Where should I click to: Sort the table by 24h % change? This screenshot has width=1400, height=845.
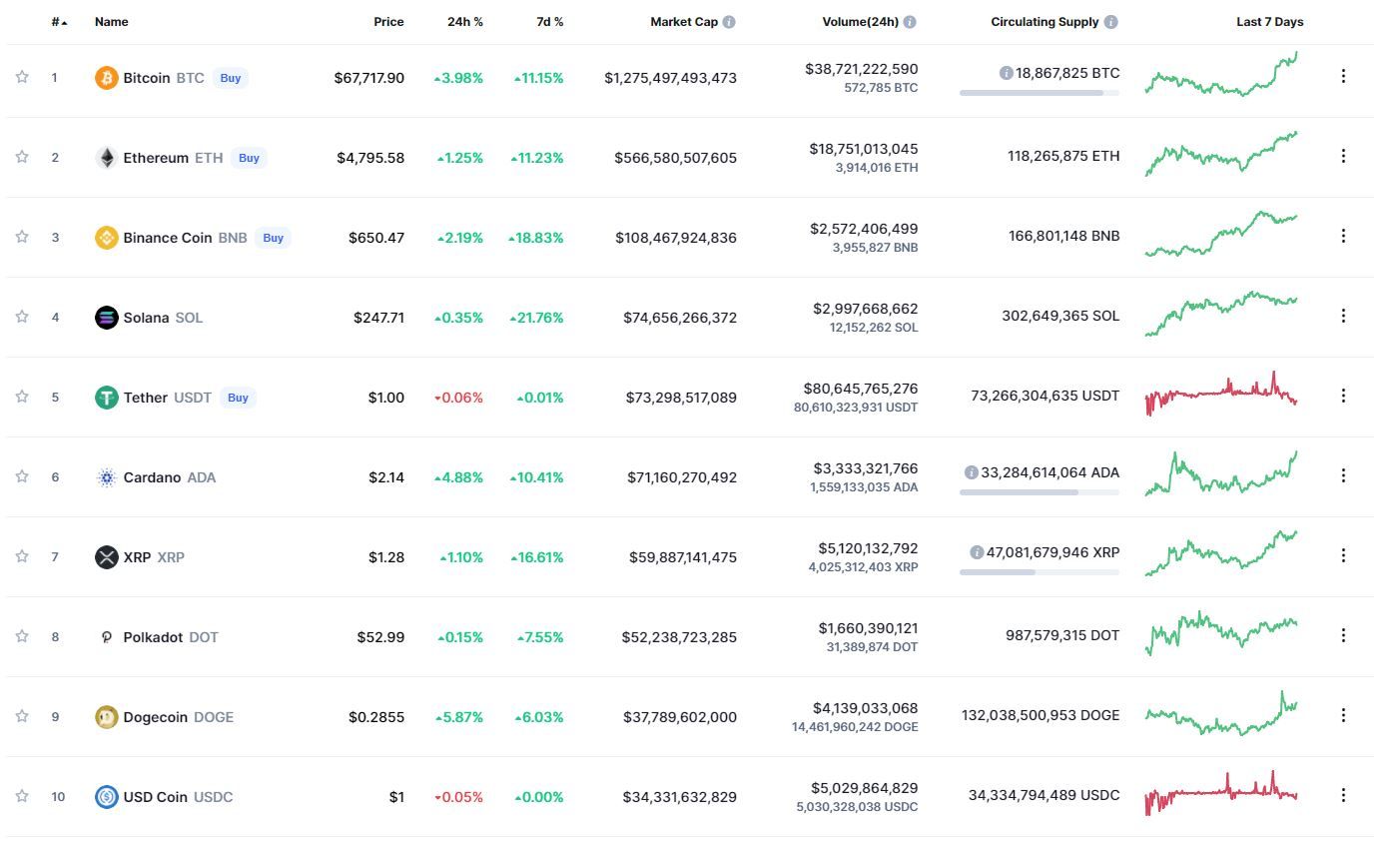464,22
